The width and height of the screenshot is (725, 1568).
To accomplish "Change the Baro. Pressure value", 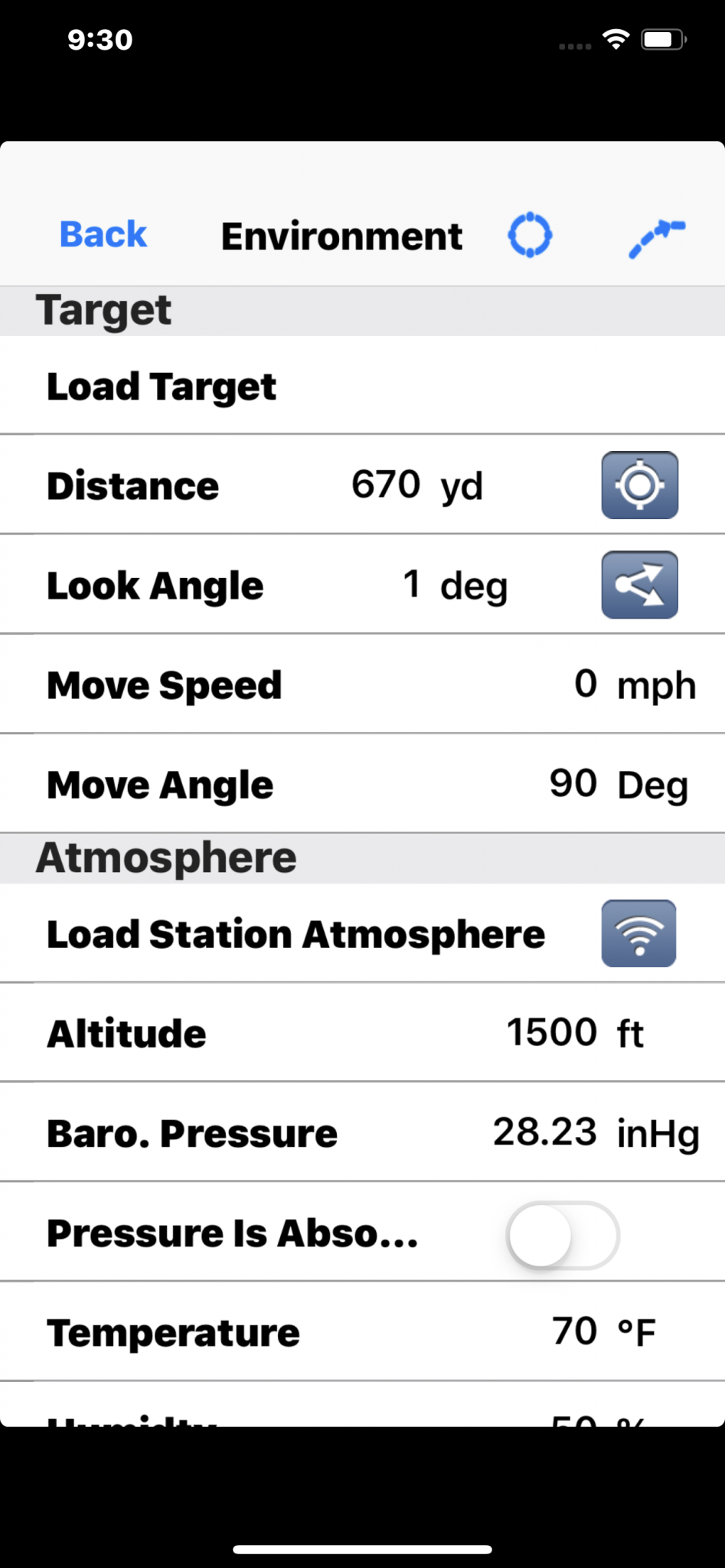I will point(544,1132).
